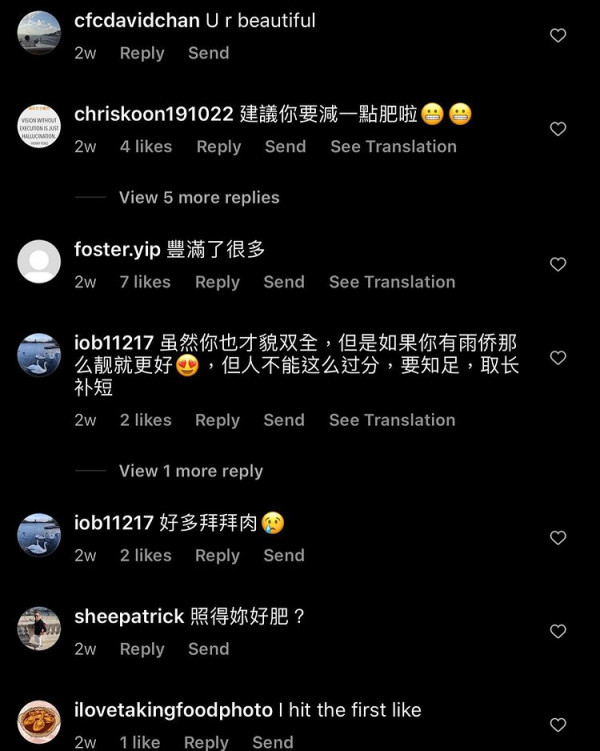Expand View 1 more reply
Viewport: 600px width, 751px height.
point(190,471)
